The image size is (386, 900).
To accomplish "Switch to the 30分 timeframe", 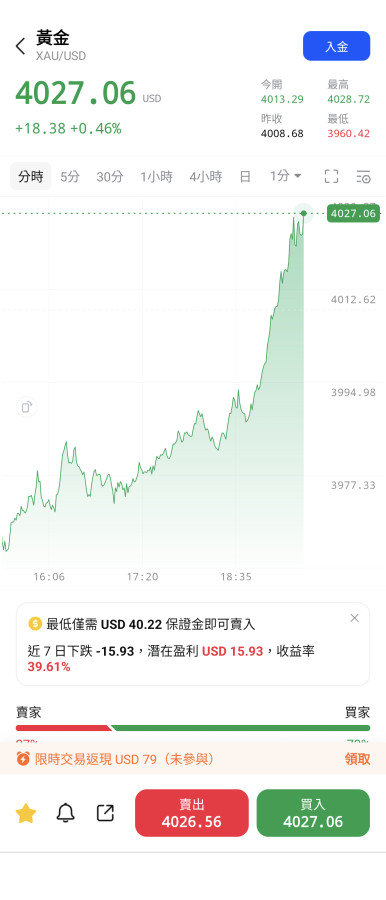I will 110,176.
